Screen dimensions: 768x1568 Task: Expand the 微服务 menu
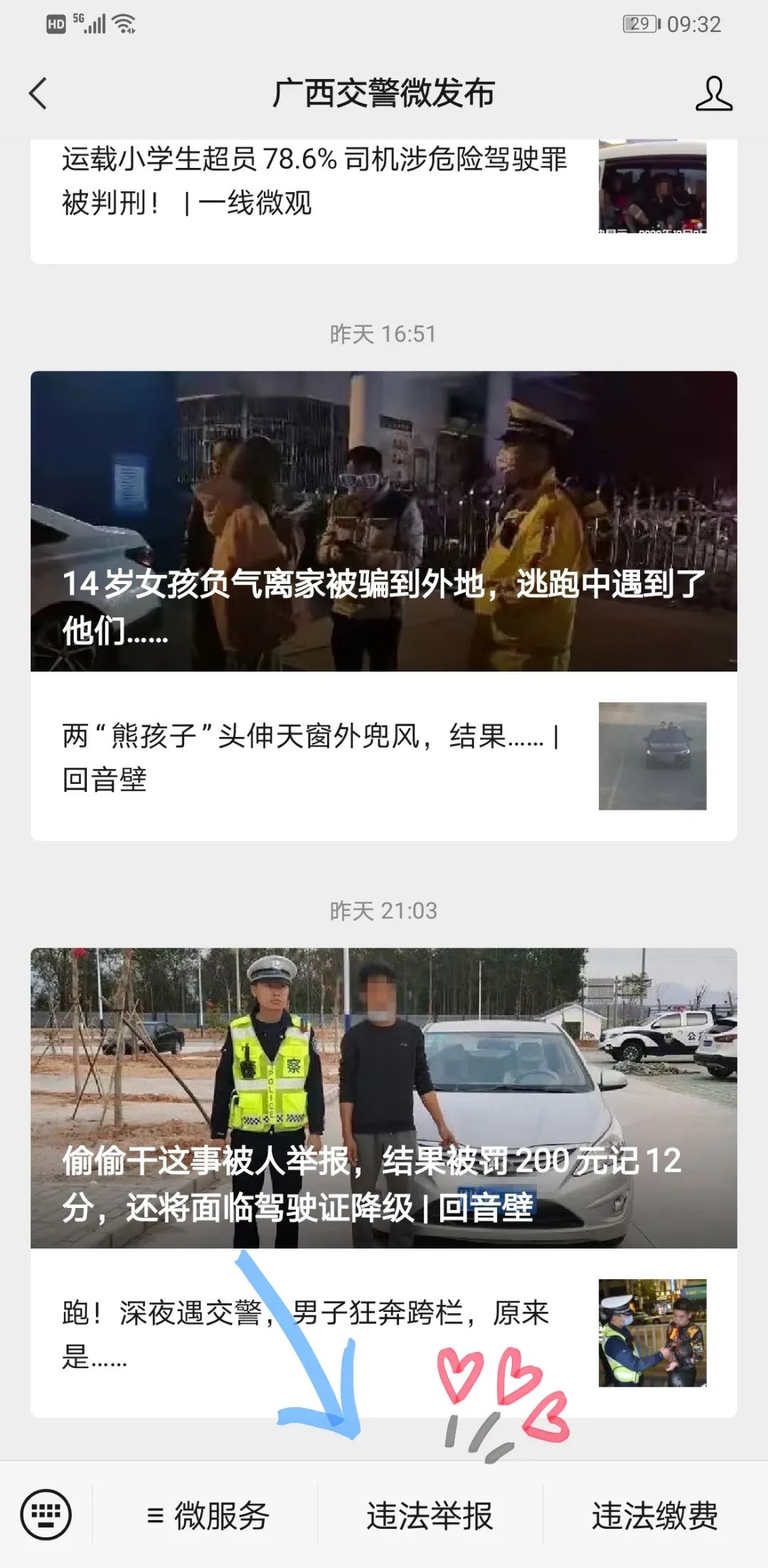(206, 1515)
